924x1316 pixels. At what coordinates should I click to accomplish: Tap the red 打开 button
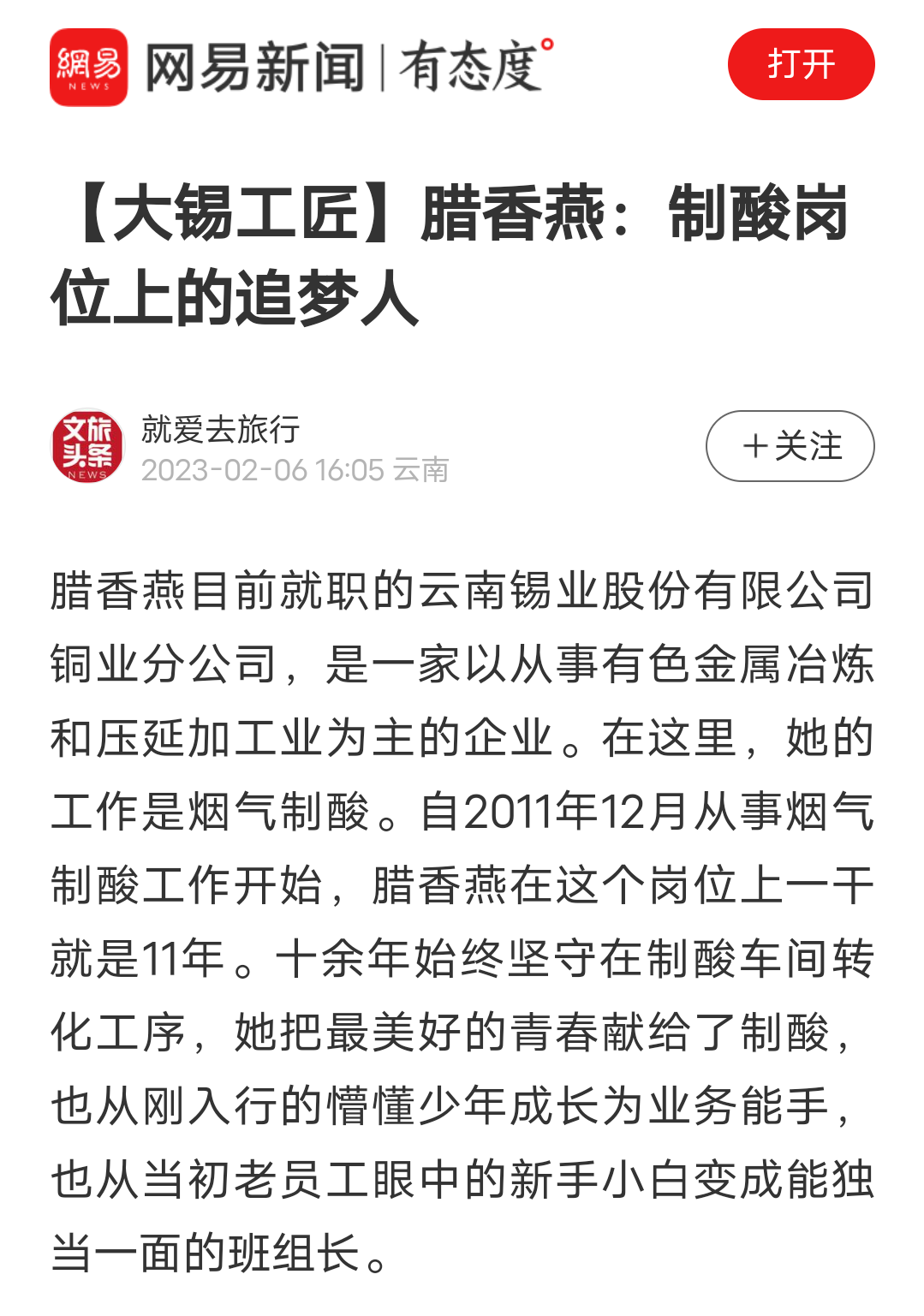[x=801, y=64]
